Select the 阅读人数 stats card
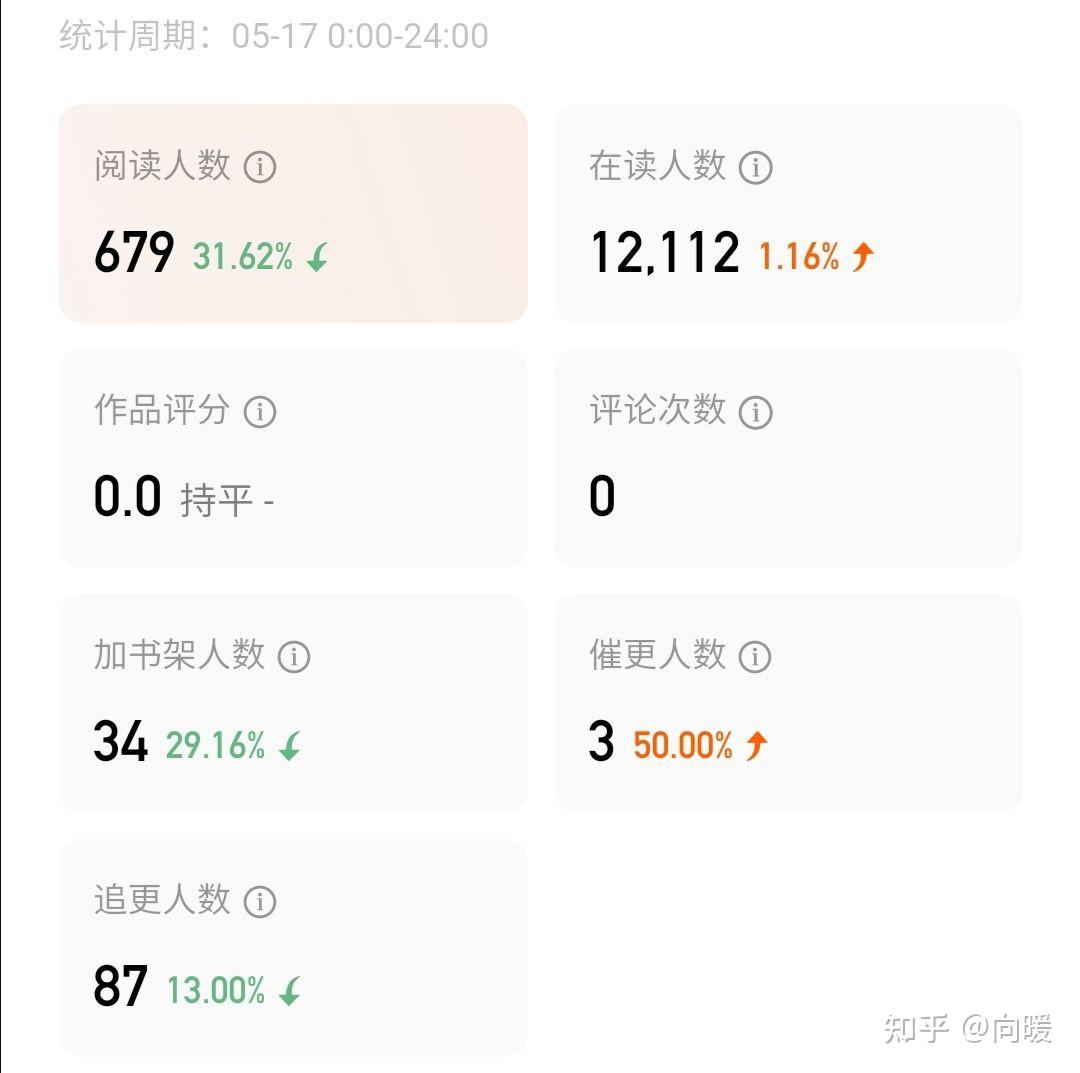Screen dimensions: 1080x1073 293,213
